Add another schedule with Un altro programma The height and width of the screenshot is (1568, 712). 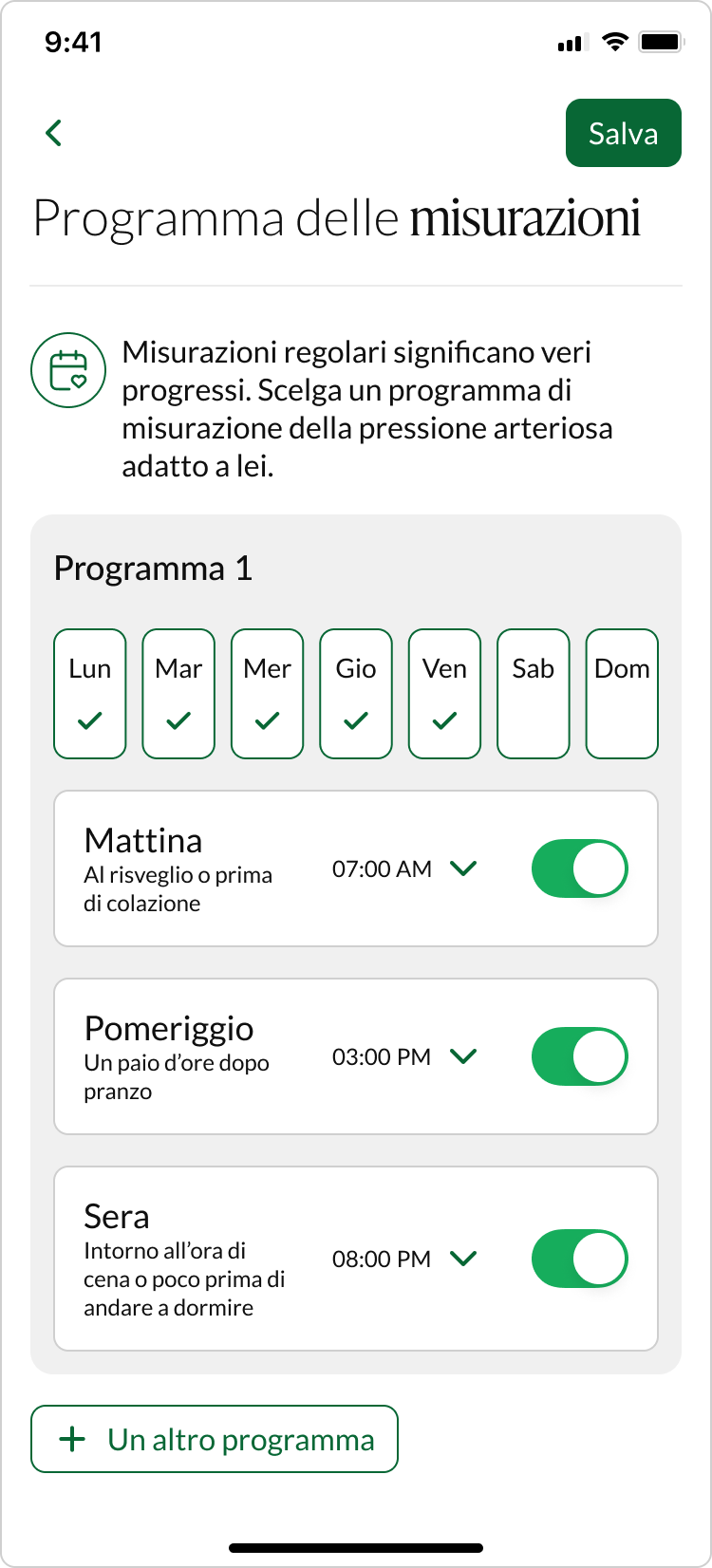[x=215, y=1439]
